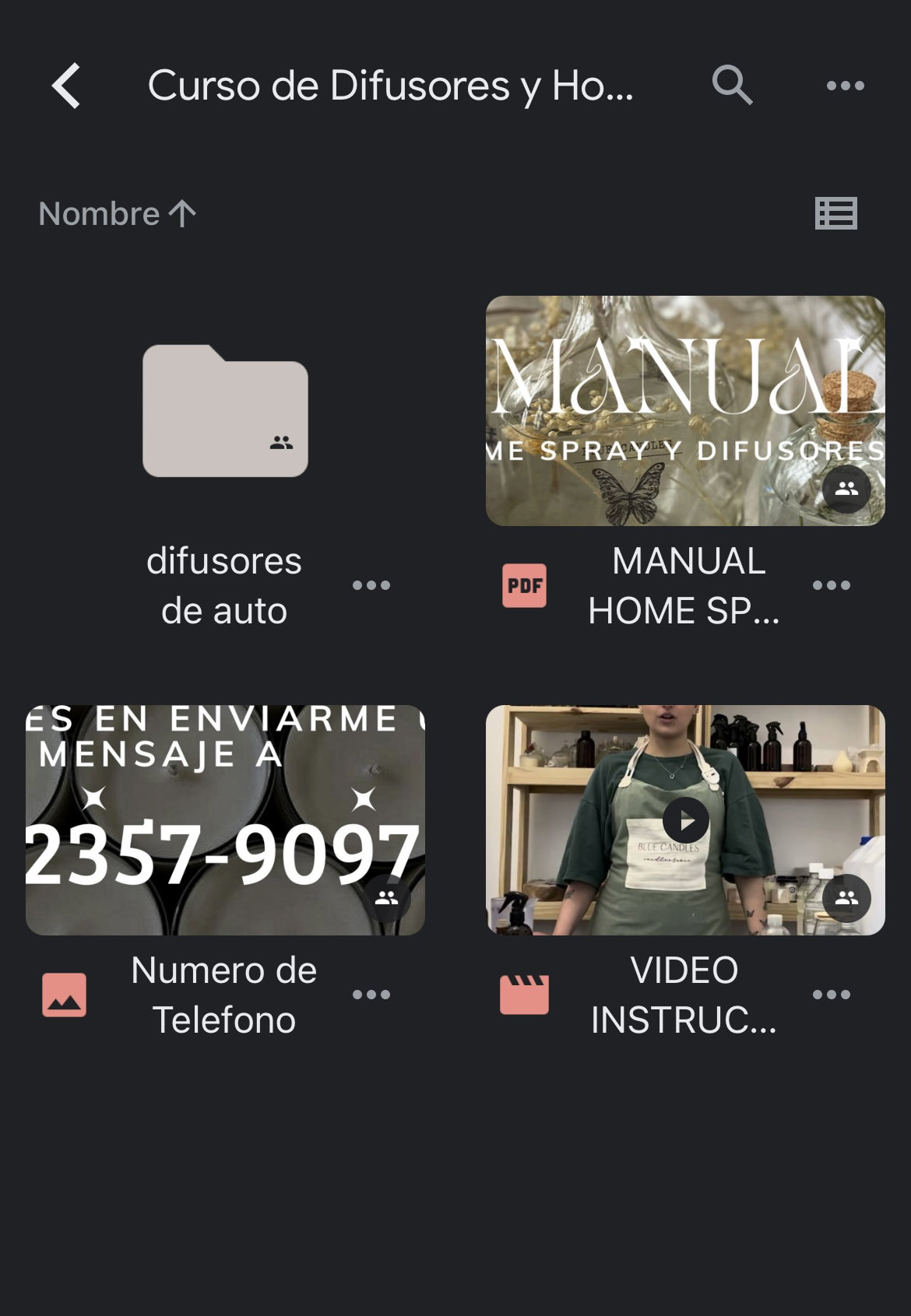Open the MANUAL HOME SP... PDF
Viewport: 911px width, 1316px height.
(685, 411)
